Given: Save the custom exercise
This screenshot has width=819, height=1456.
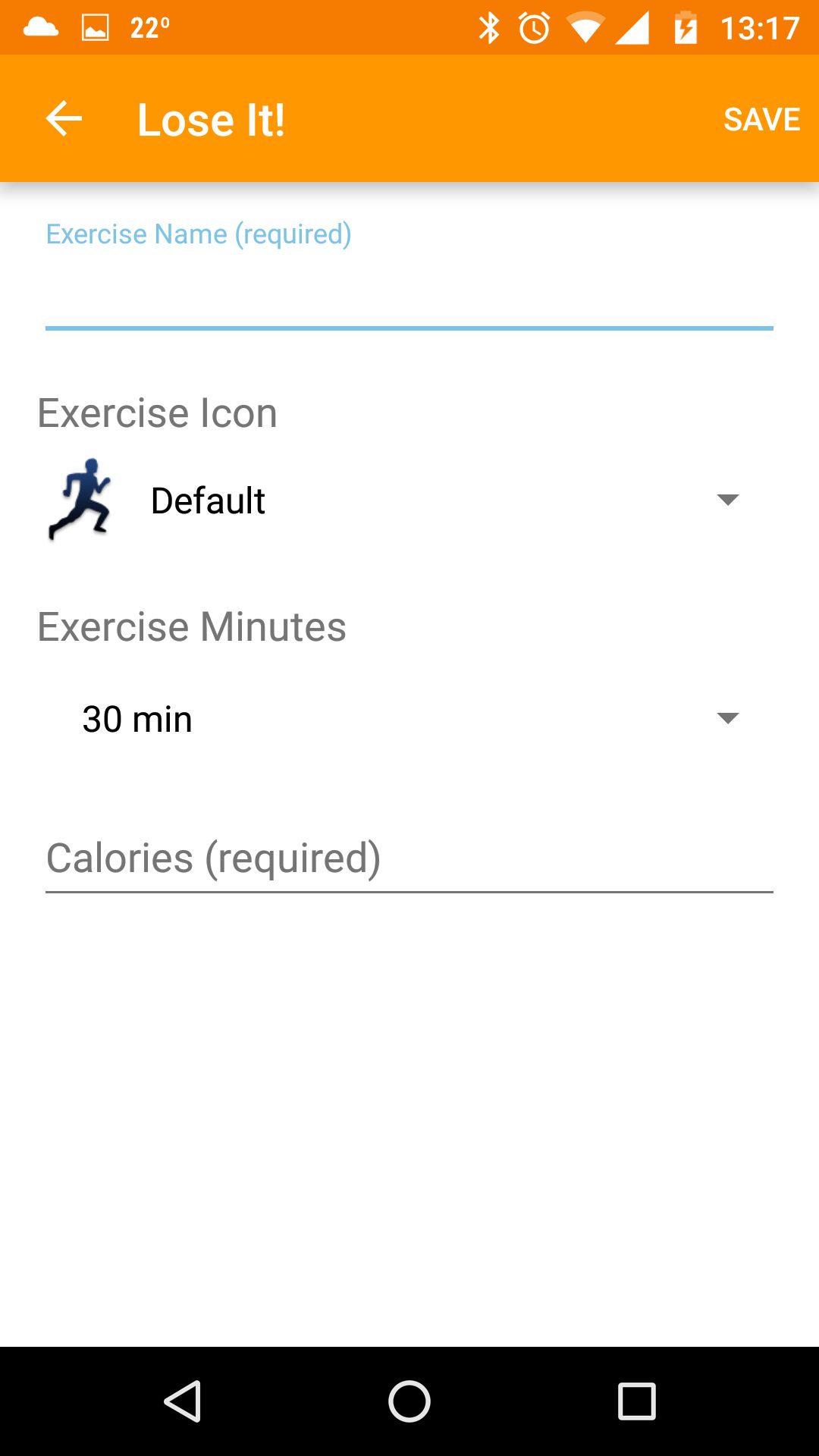Looking at the screenshot, I should pos(761,119).
